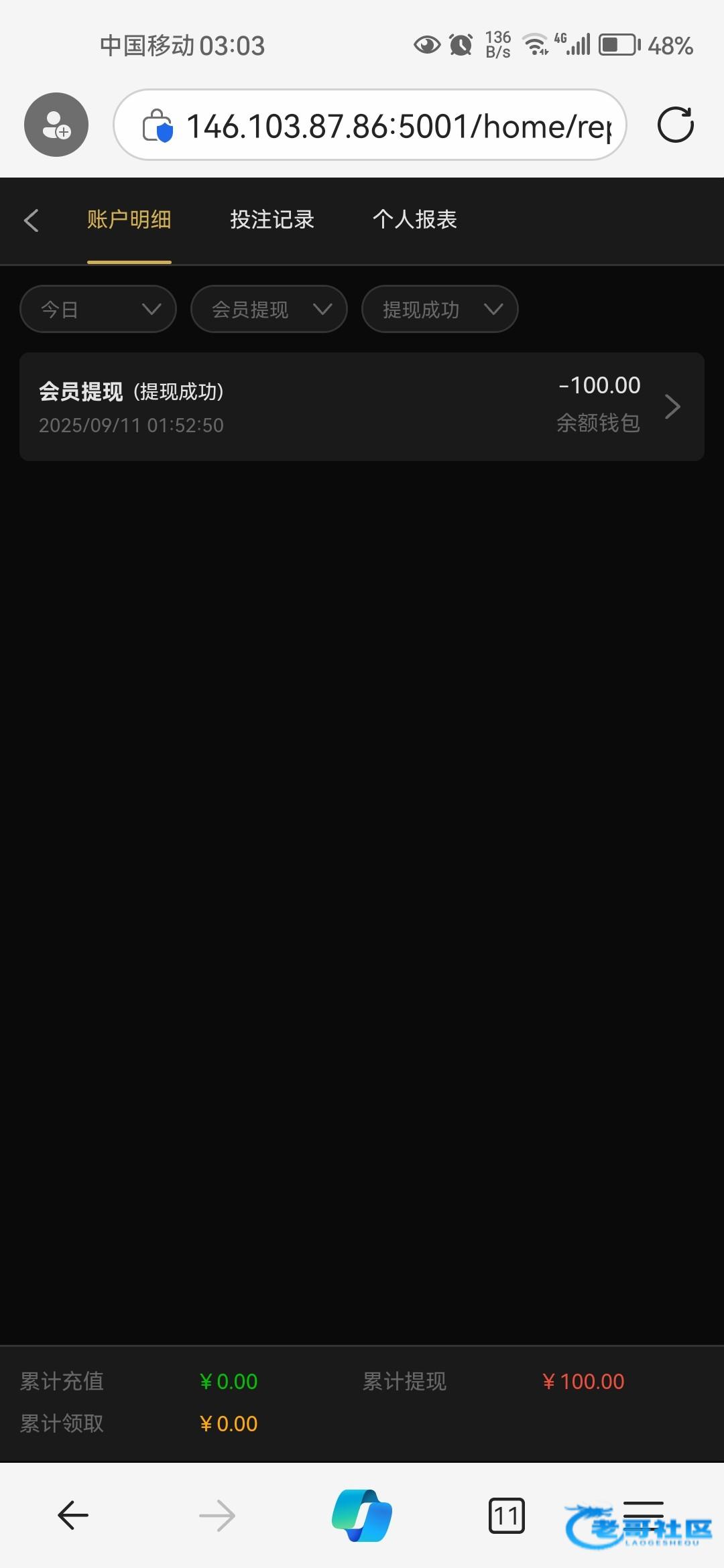
Task: Reload the page with the refresh icon
Action: click(x=675, y=125)
